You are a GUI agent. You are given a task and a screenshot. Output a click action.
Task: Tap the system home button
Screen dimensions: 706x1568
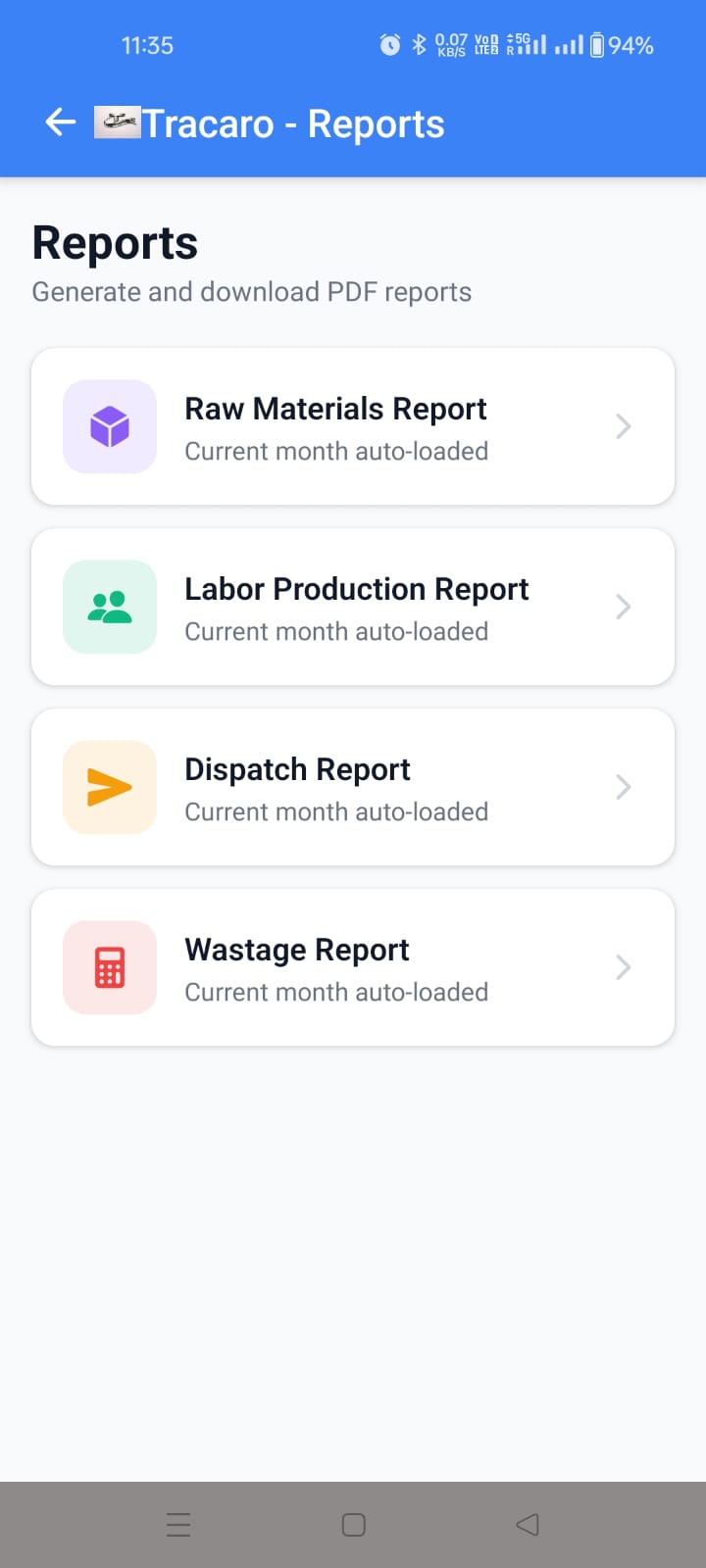tap(353, 1525)
